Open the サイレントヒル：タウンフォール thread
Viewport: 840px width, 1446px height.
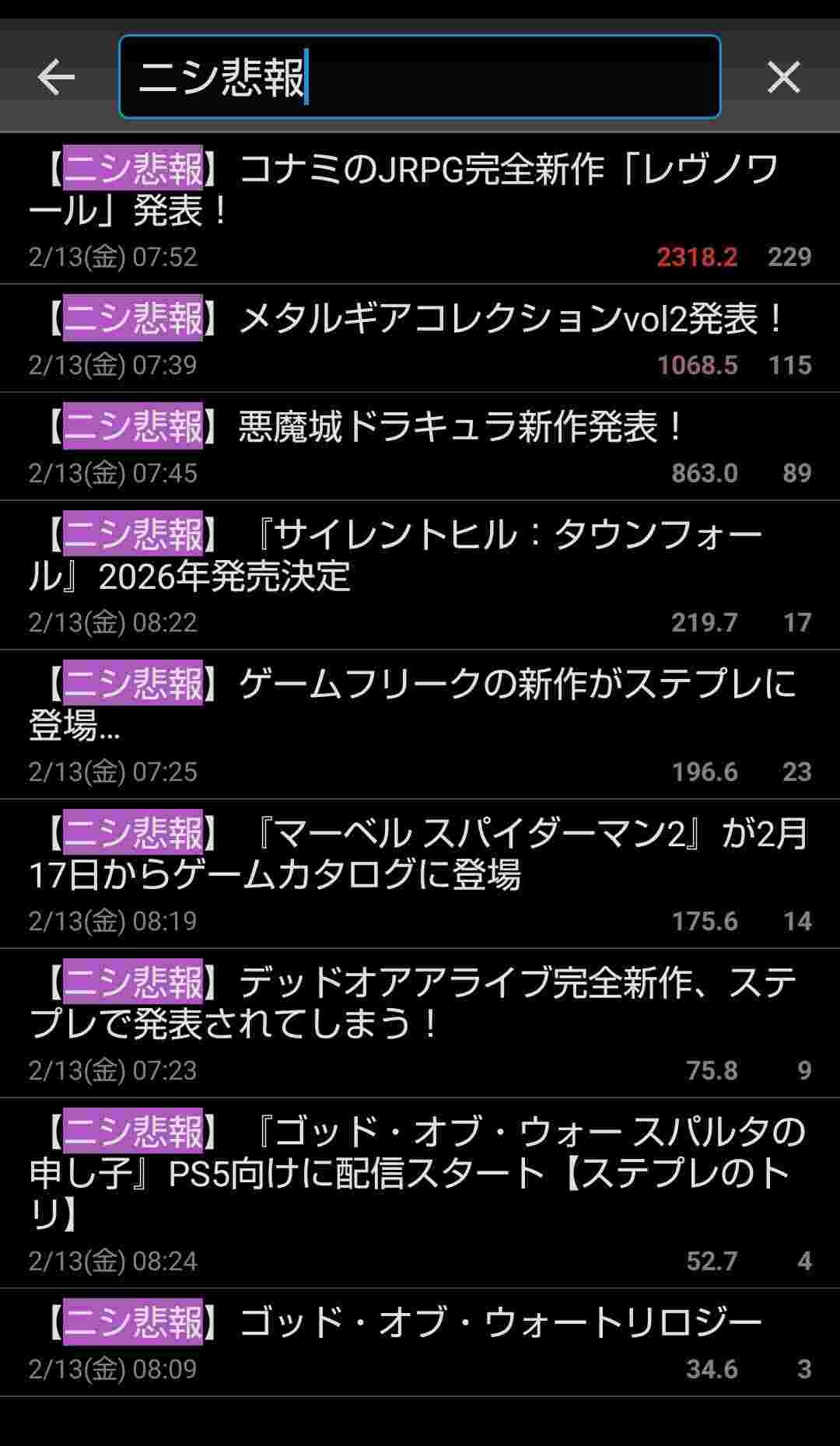pyautogui.click(x=420, y=556)
